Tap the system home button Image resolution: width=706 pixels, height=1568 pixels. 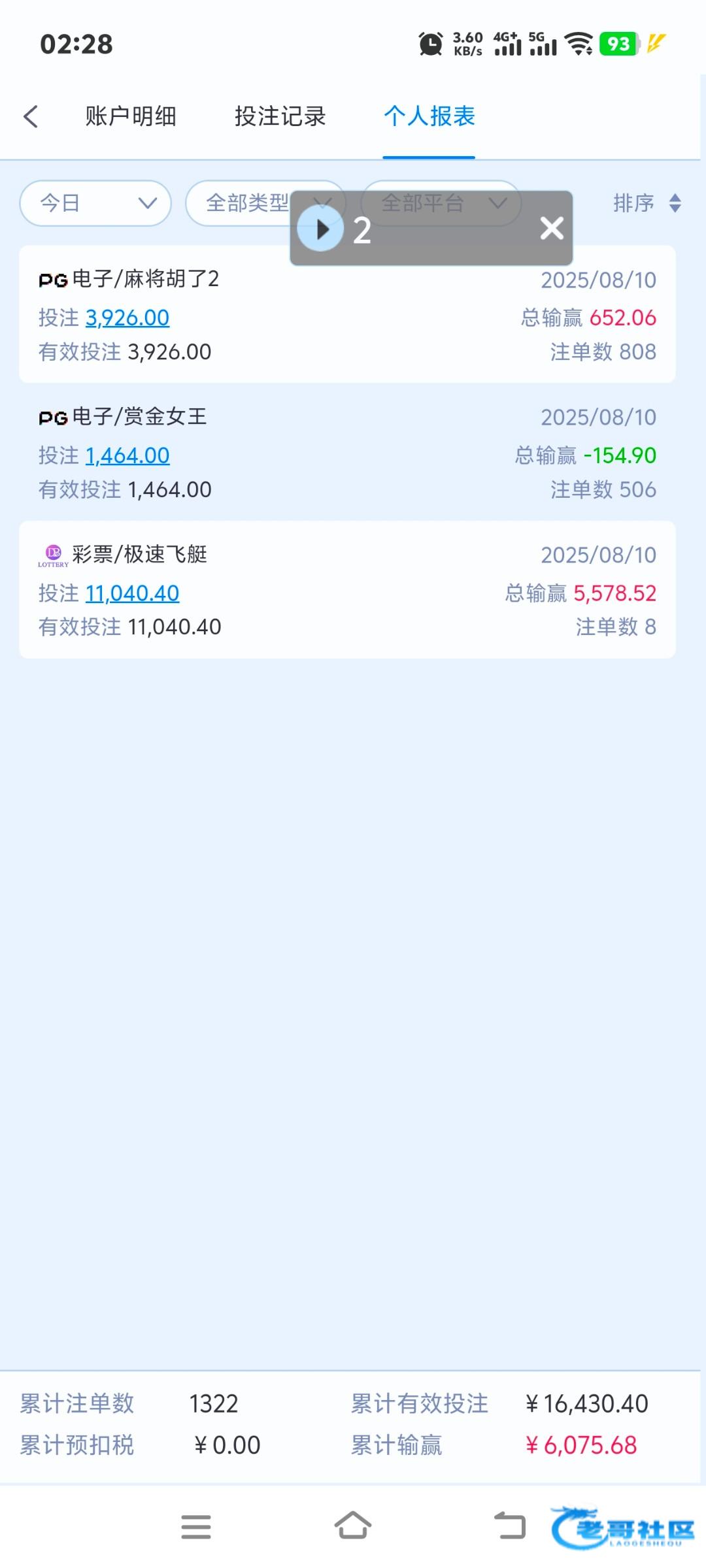[x=353, y=1526]
